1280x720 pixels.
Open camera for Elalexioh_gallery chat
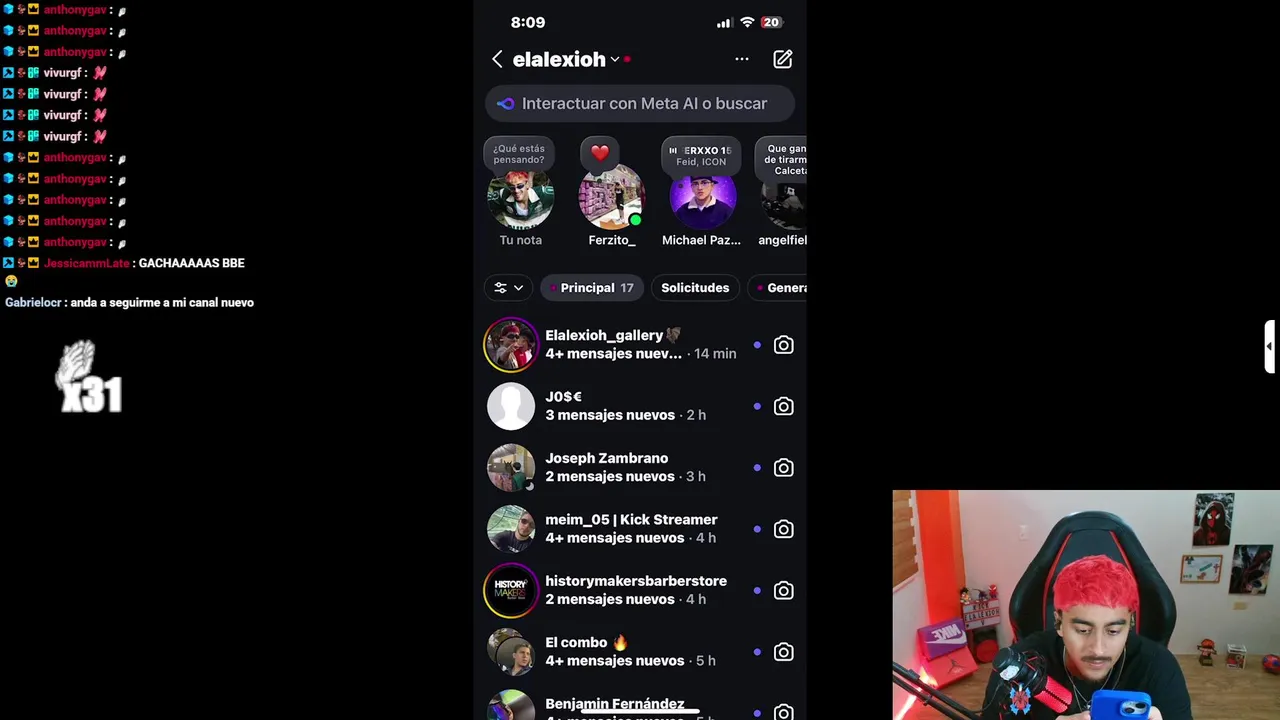(783, 345)
